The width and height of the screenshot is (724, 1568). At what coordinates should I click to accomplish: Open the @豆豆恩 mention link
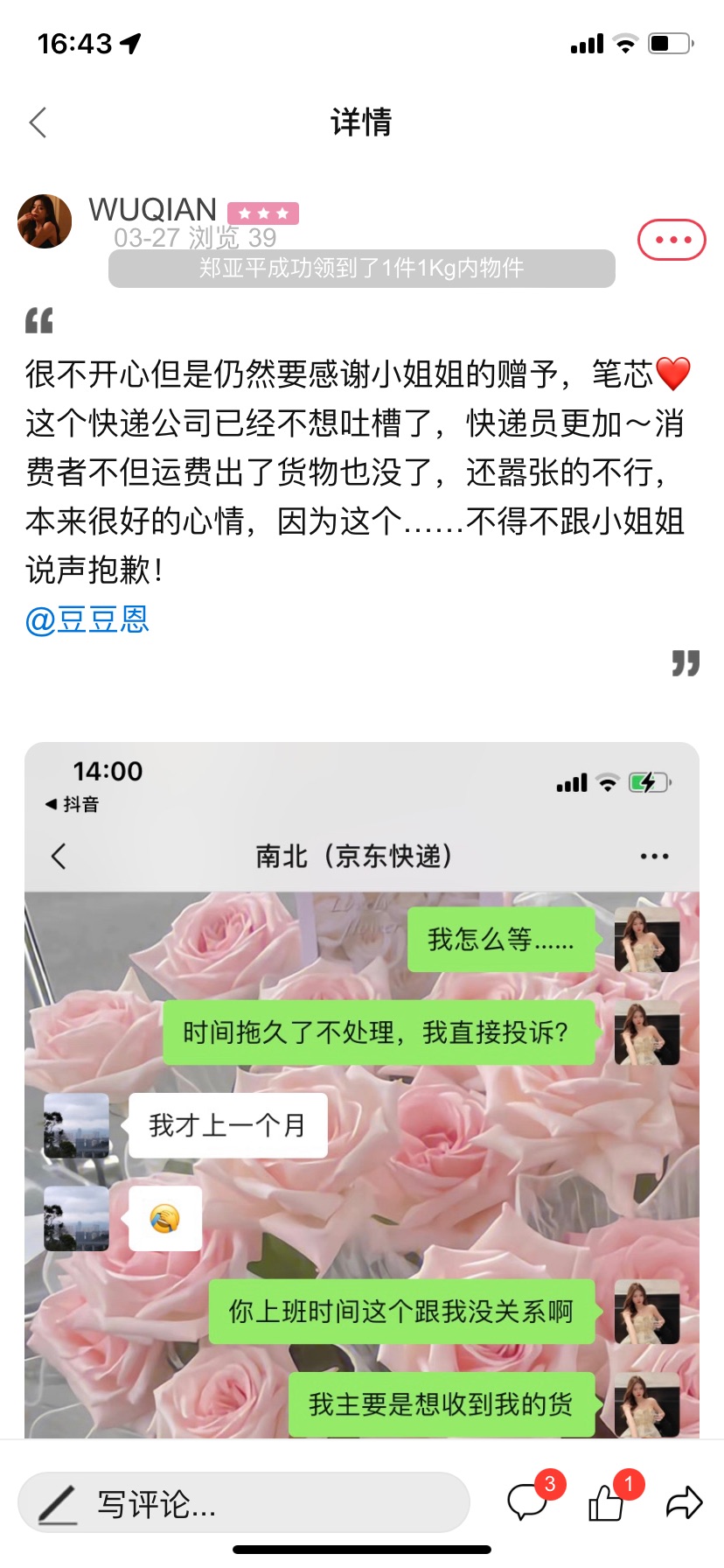coord(87,619)
